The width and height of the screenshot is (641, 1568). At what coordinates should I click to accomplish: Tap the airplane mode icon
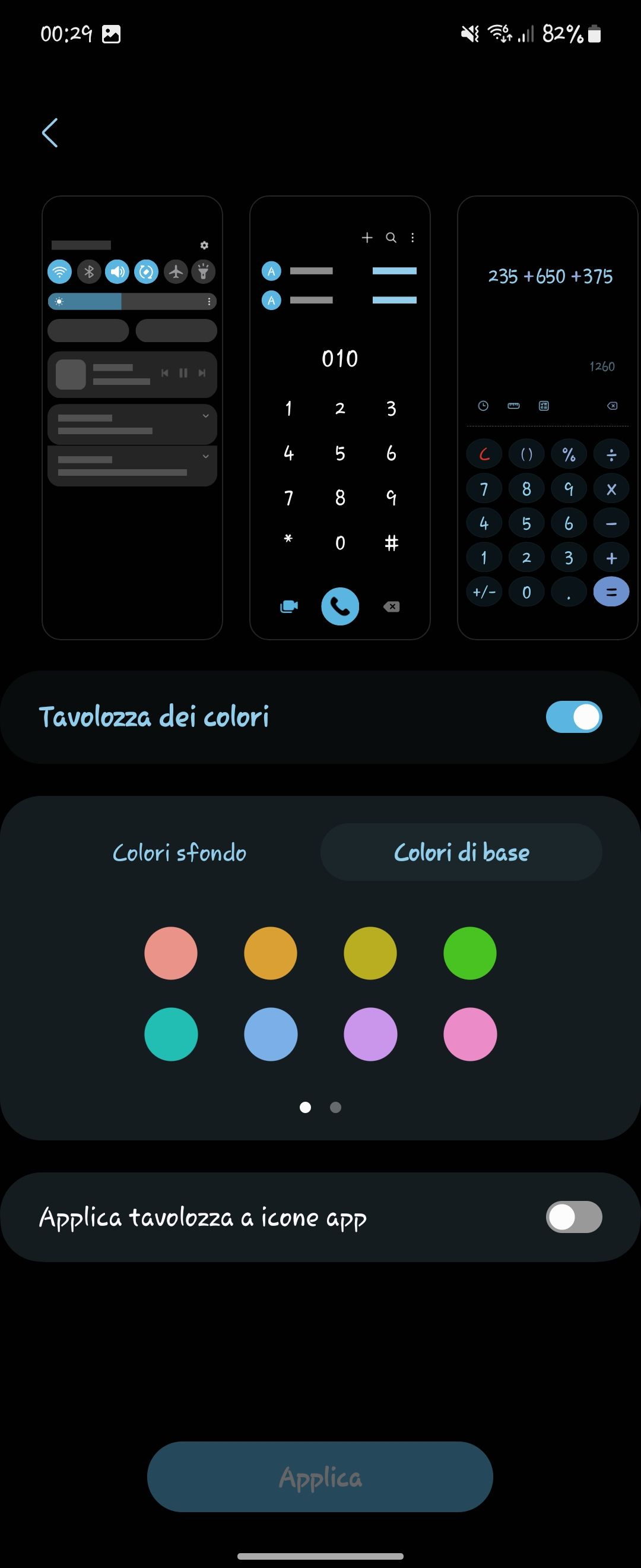[176, 273]
